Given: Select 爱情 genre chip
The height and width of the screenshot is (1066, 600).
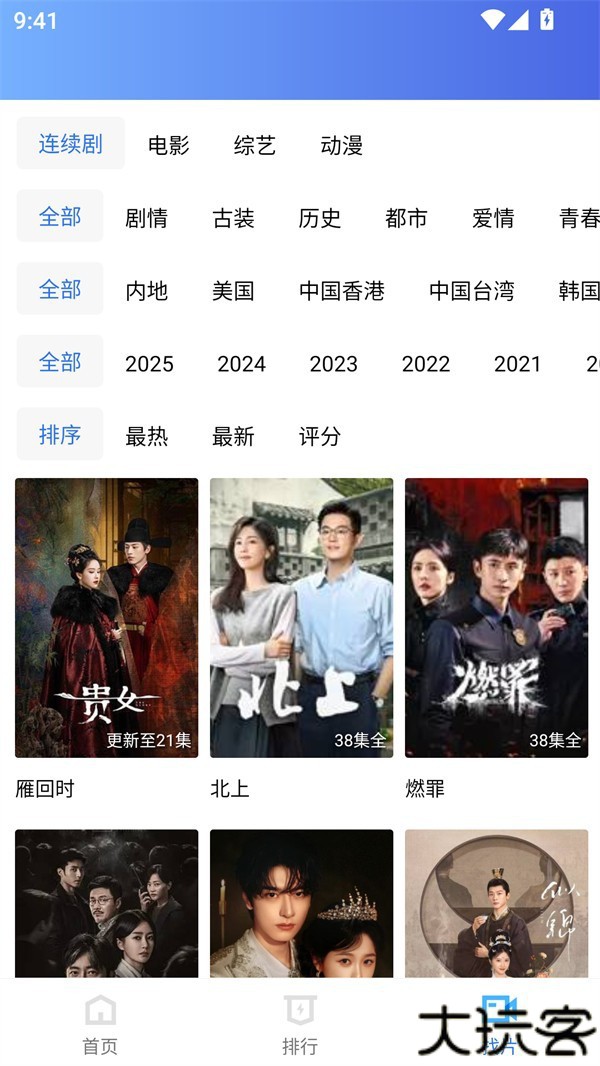Looking at the screenshot, I should (493, 218).
